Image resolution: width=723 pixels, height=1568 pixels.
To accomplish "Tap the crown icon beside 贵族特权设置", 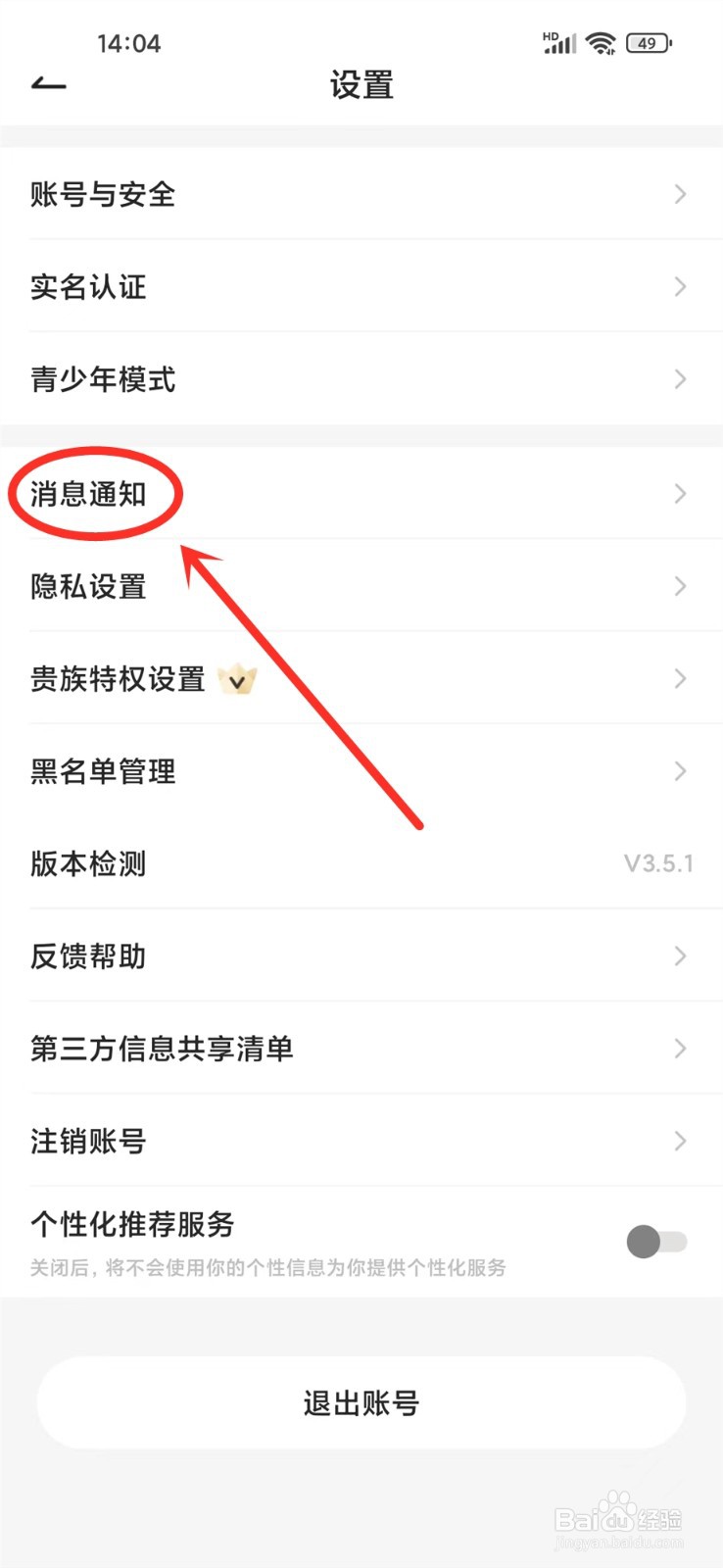I will (237, 678).
